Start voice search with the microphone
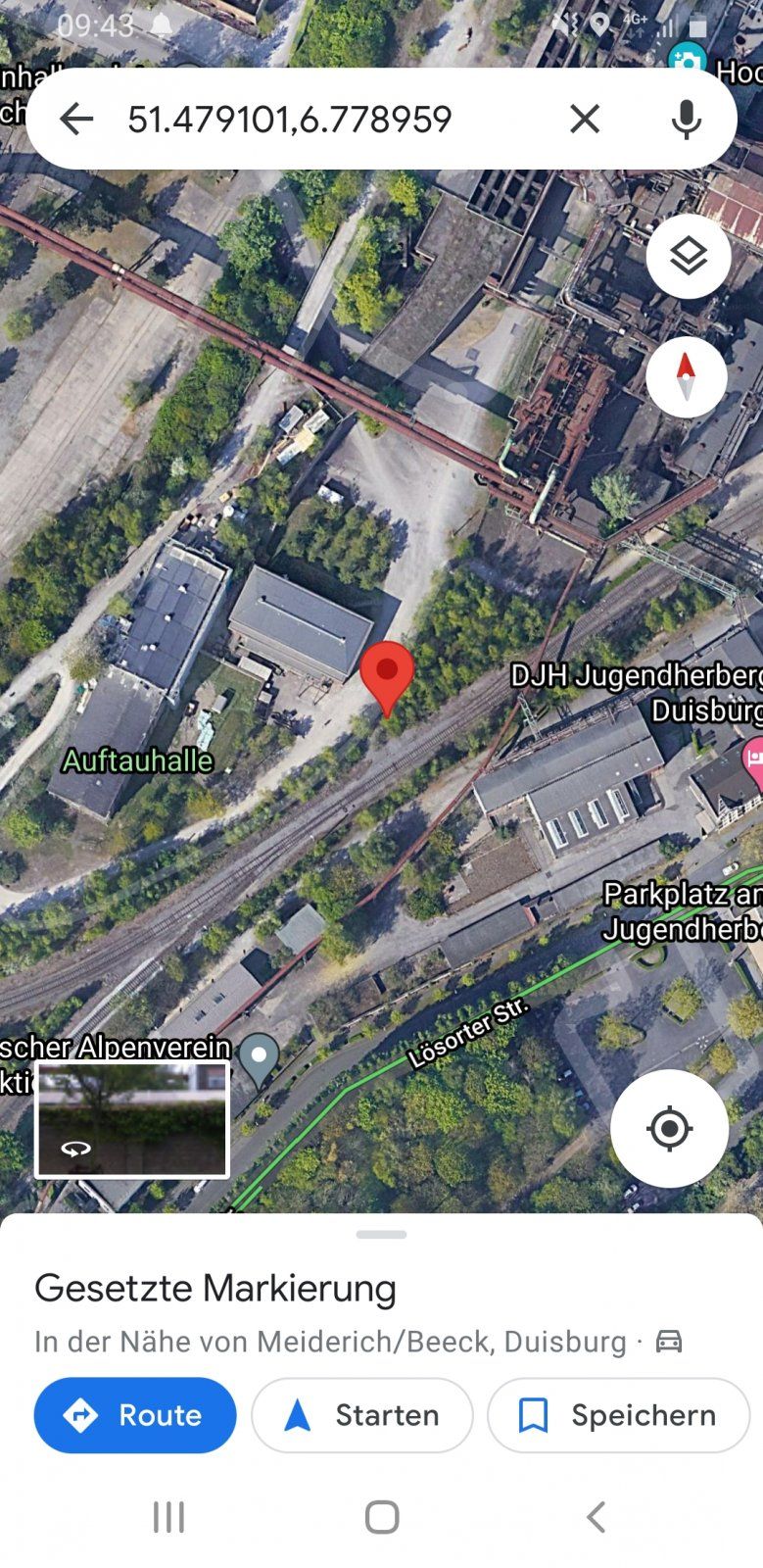Screen dimensions: 763x1568 pos(686,120)
